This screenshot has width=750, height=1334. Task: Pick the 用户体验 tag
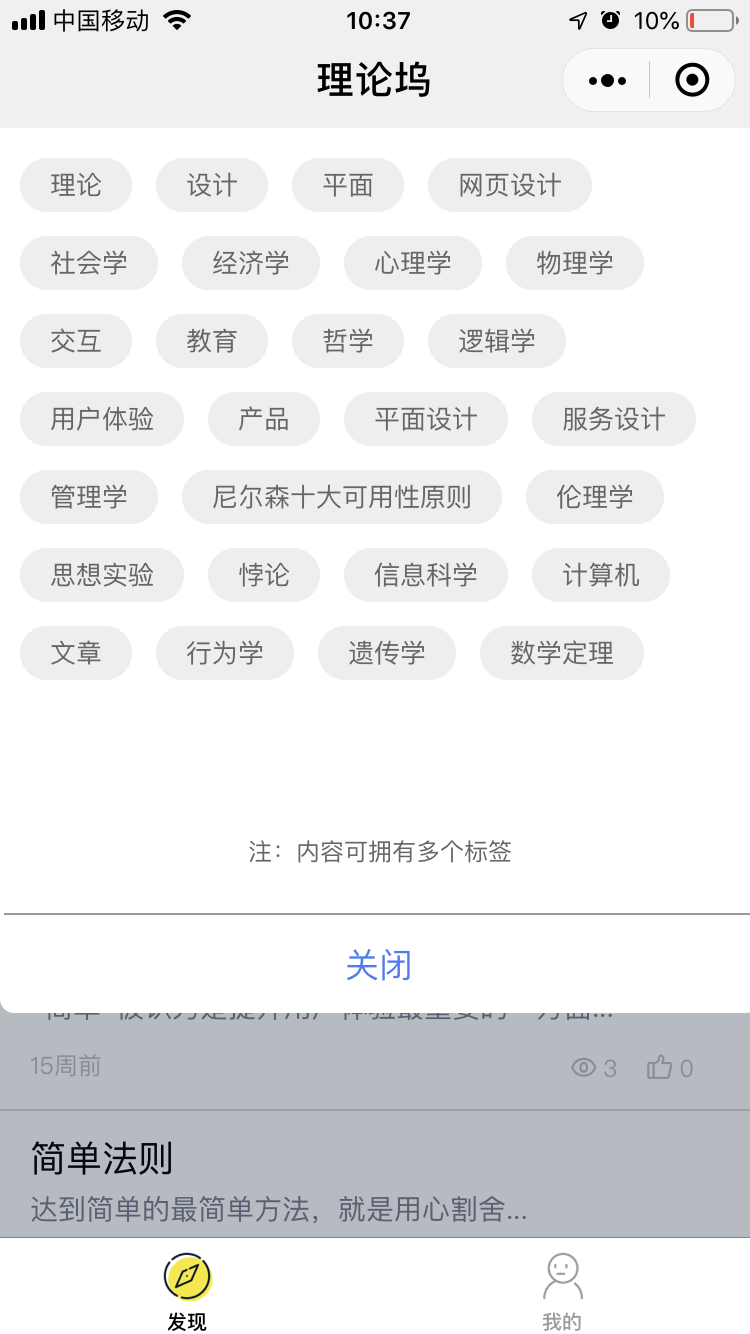tap(102, 419)
